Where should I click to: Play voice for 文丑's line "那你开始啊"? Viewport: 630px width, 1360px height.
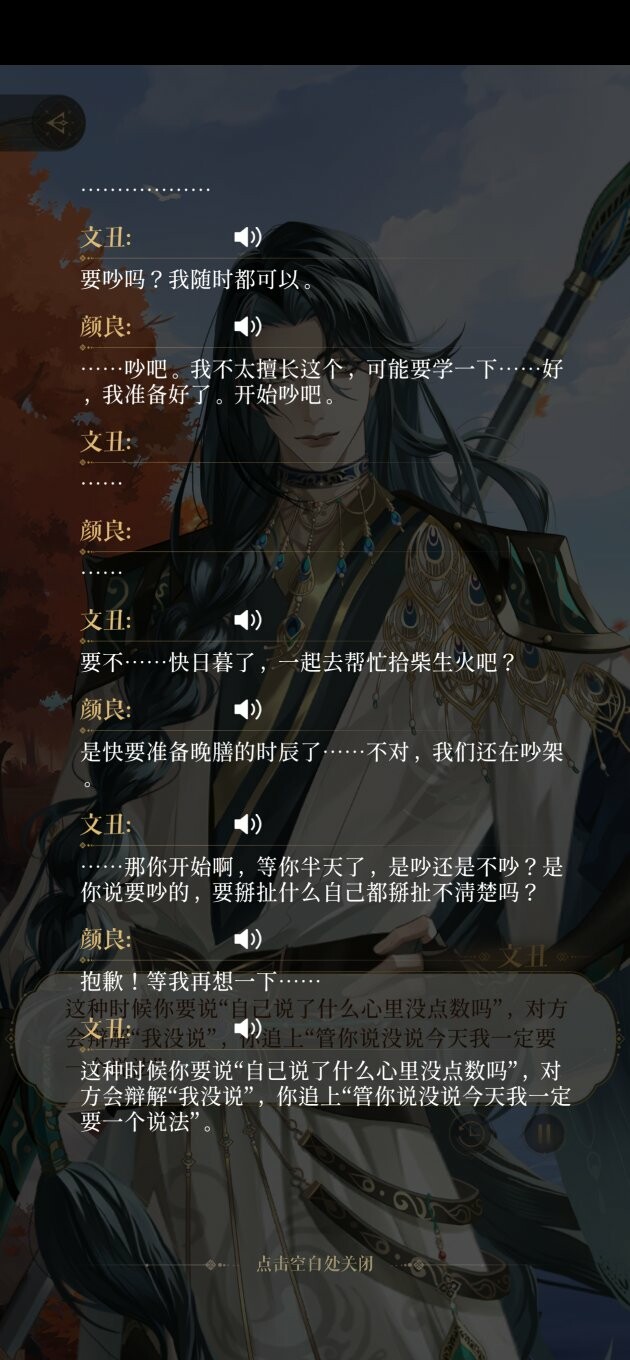[x=247, y=824]
